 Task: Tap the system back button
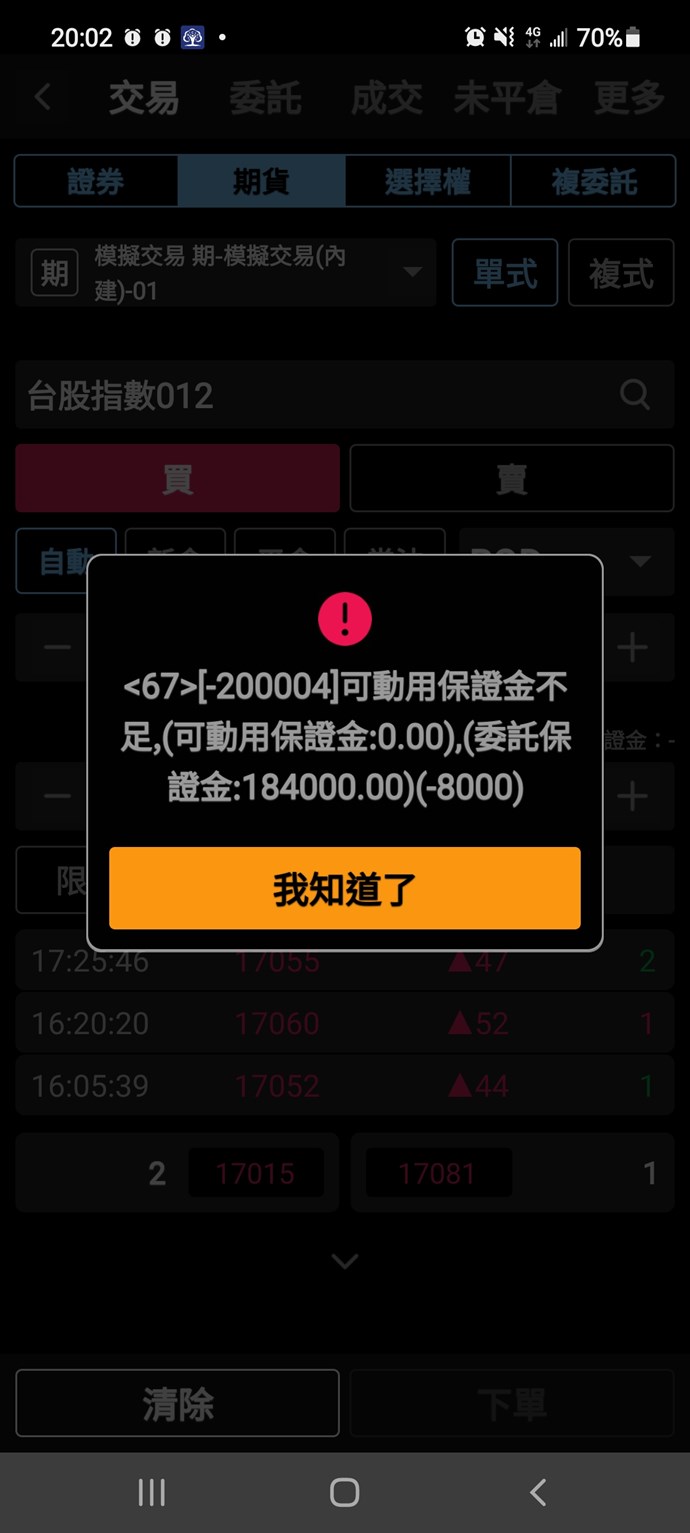[538, 1493]
